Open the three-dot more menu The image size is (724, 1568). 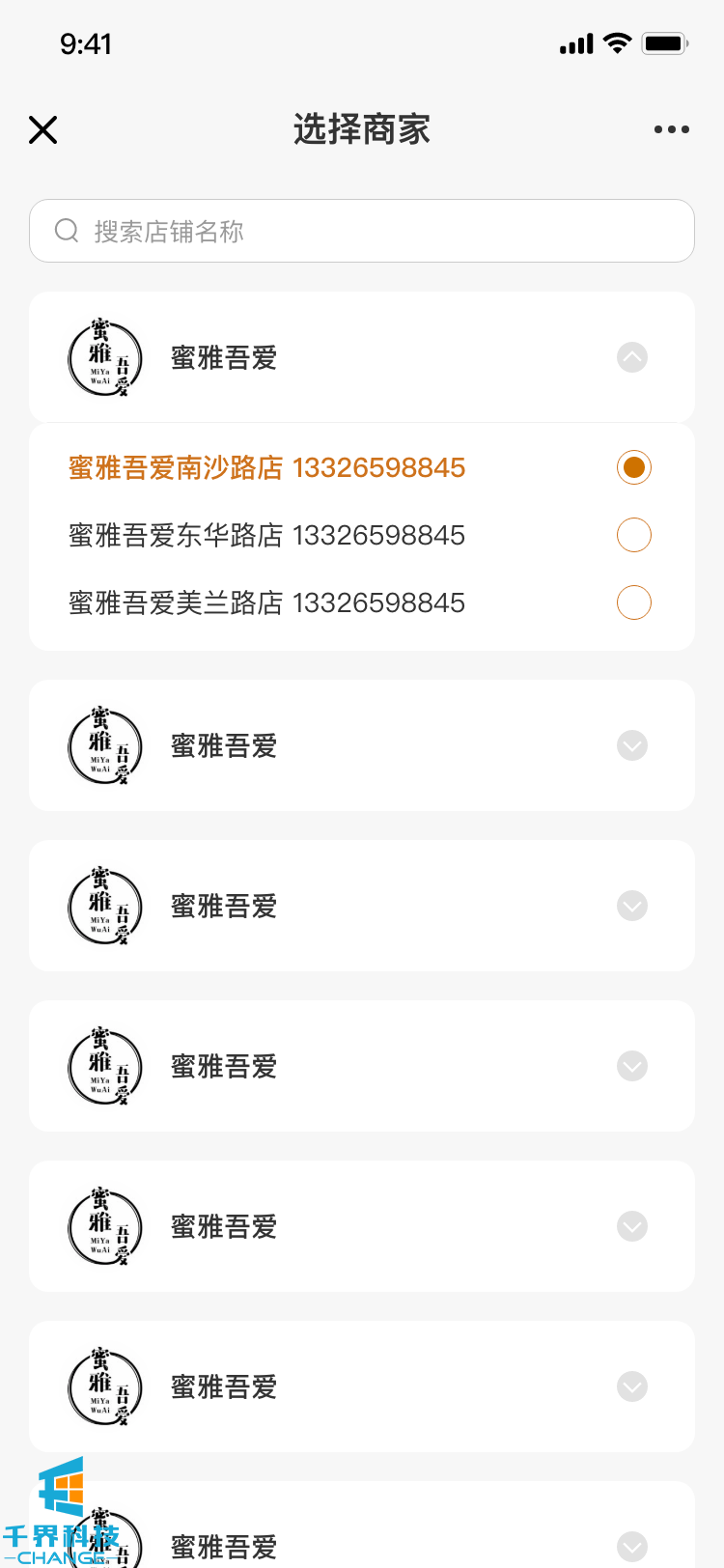pyautogui.click(x=671, y=129)
